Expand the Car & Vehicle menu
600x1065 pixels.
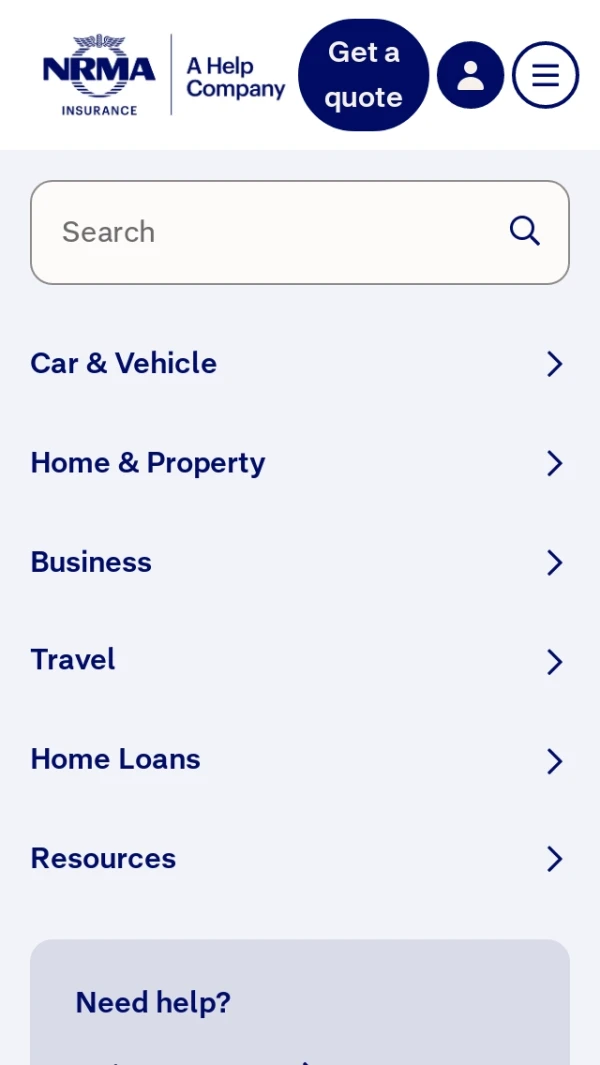point(298,363)
